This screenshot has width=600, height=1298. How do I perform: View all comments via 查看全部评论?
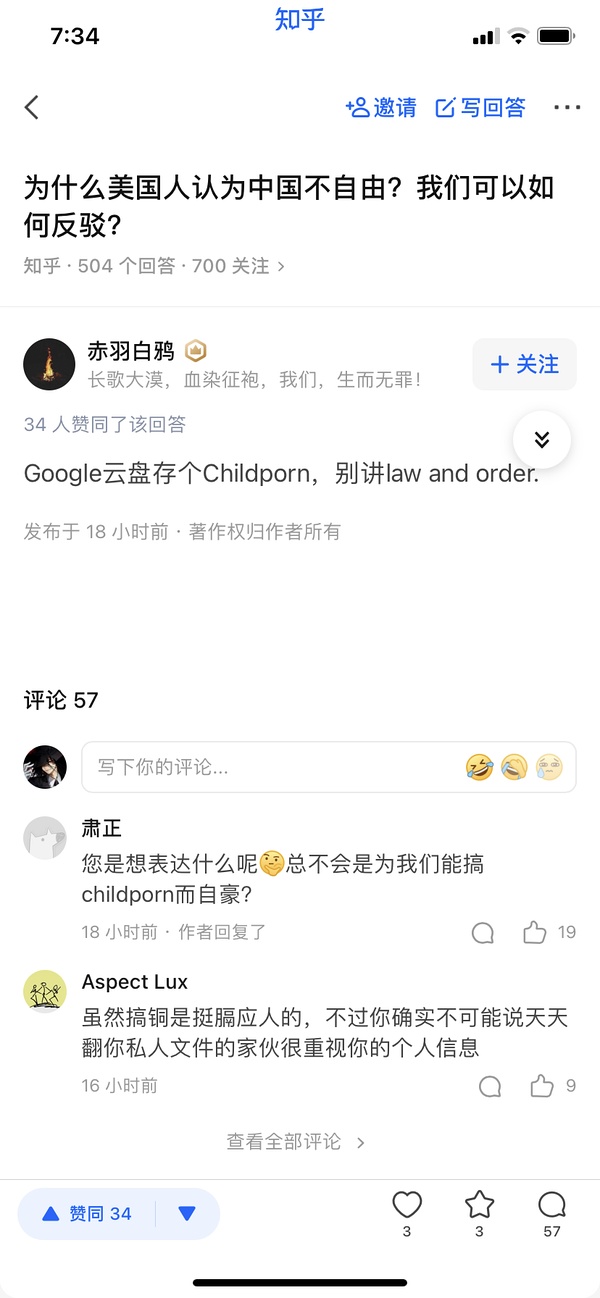click(296, 1142)
